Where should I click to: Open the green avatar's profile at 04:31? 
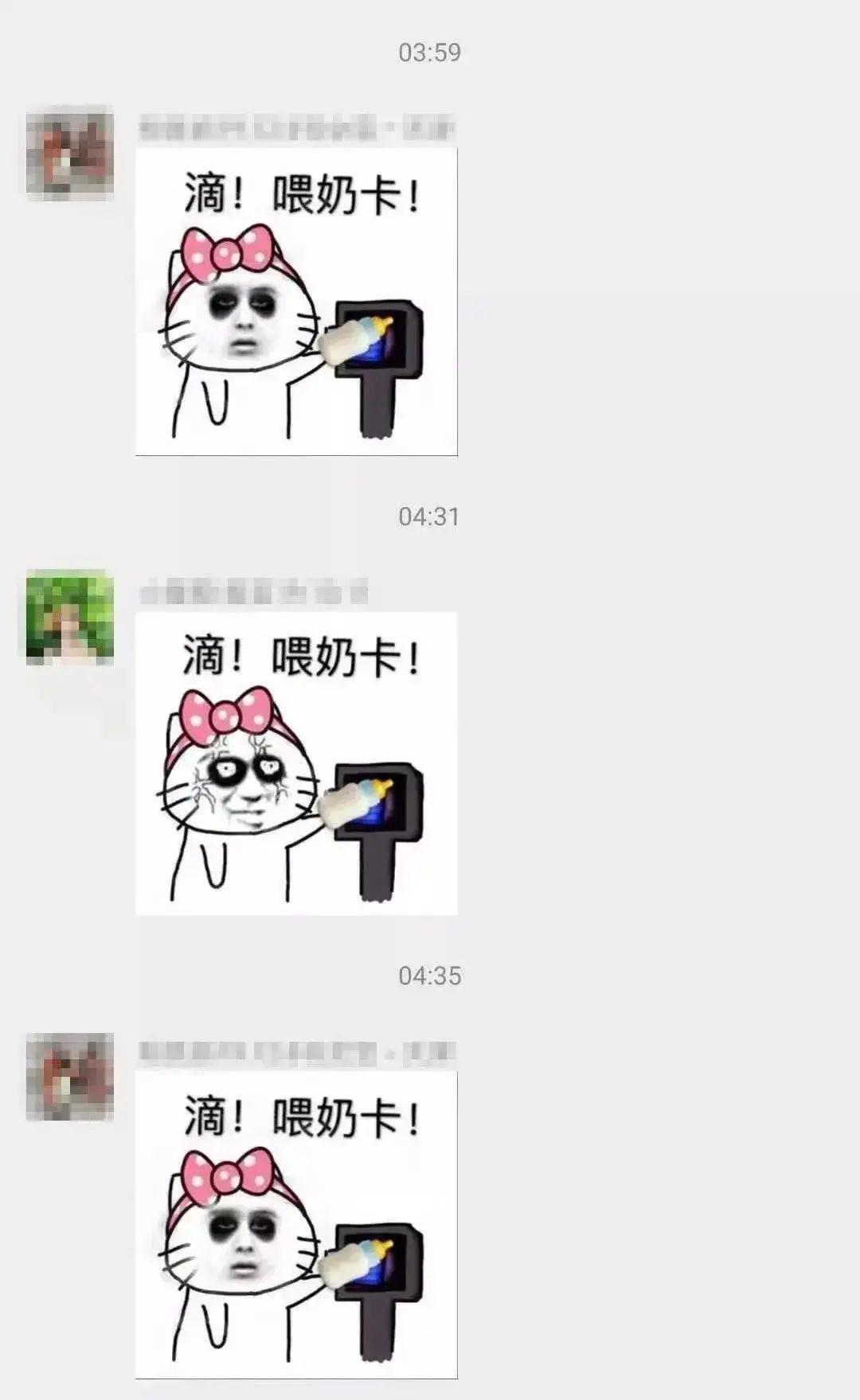[x=70, y=617]
